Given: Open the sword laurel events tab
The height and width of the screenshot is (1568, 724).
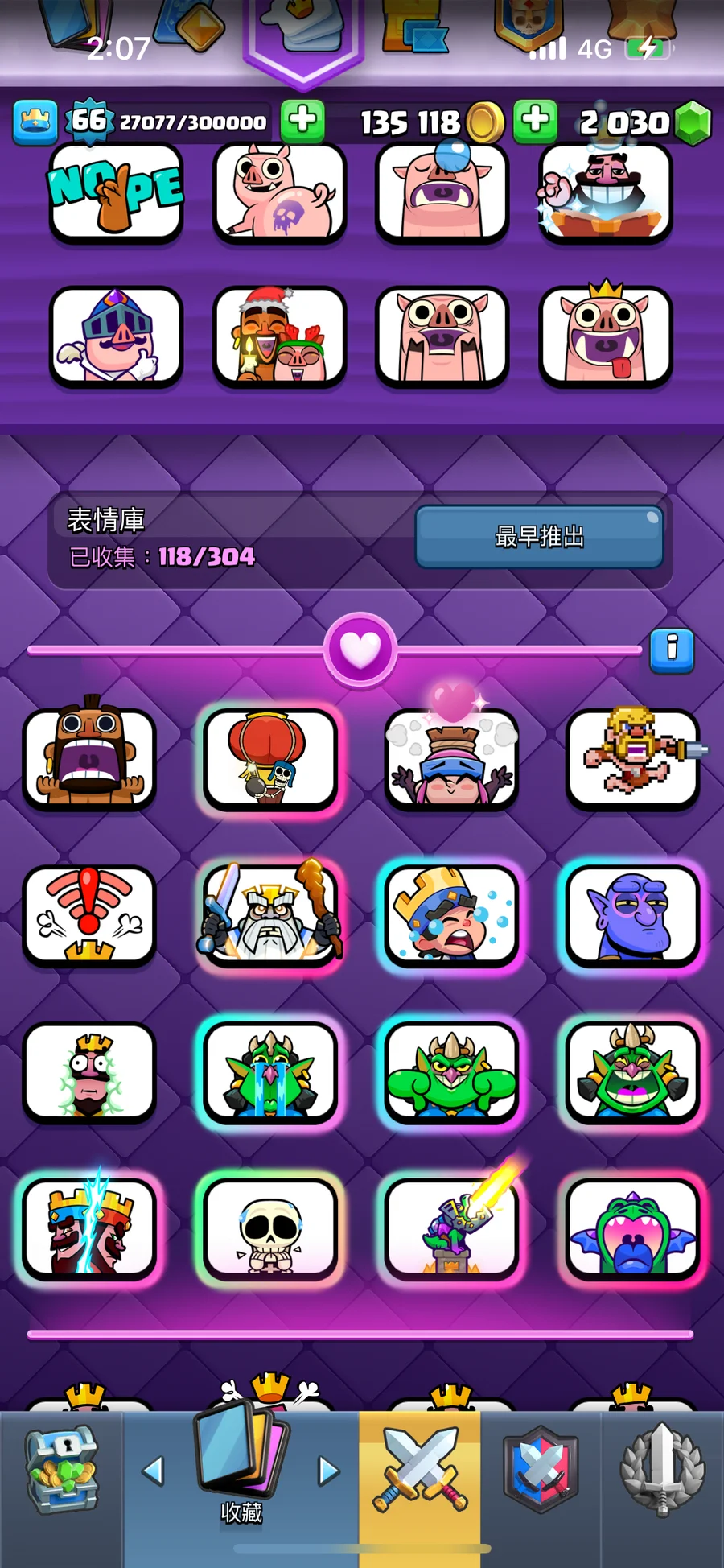Looking at the screenshot, I should click(x=662, y=1471).
